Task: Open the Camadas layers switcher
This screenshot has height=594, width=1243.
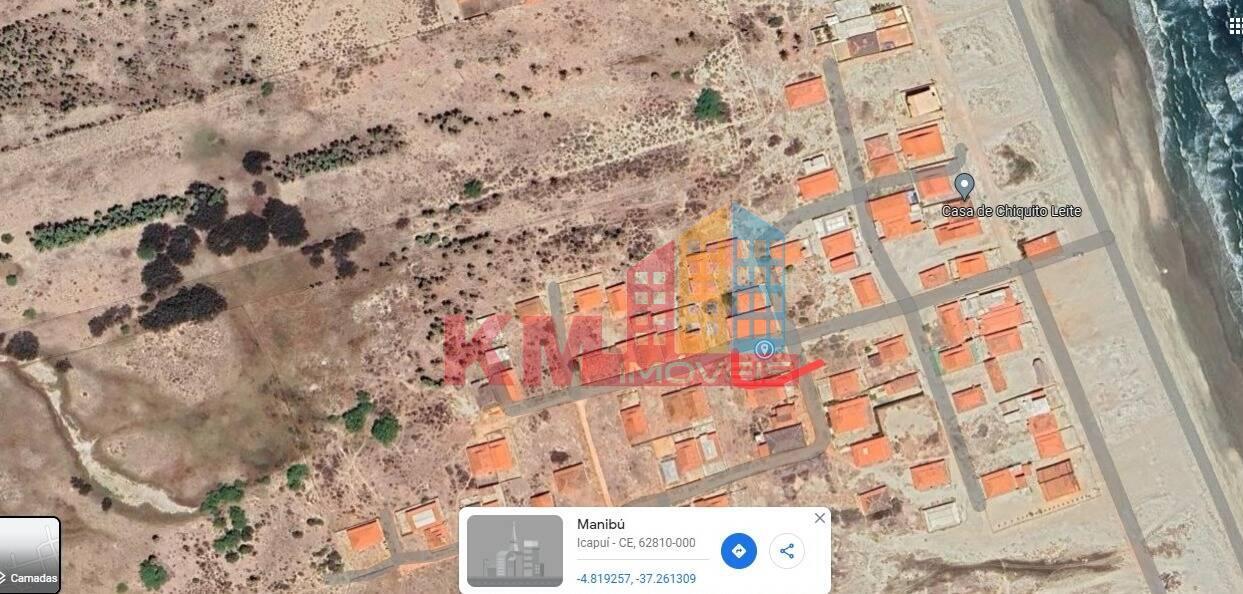Action: (30, 555)
